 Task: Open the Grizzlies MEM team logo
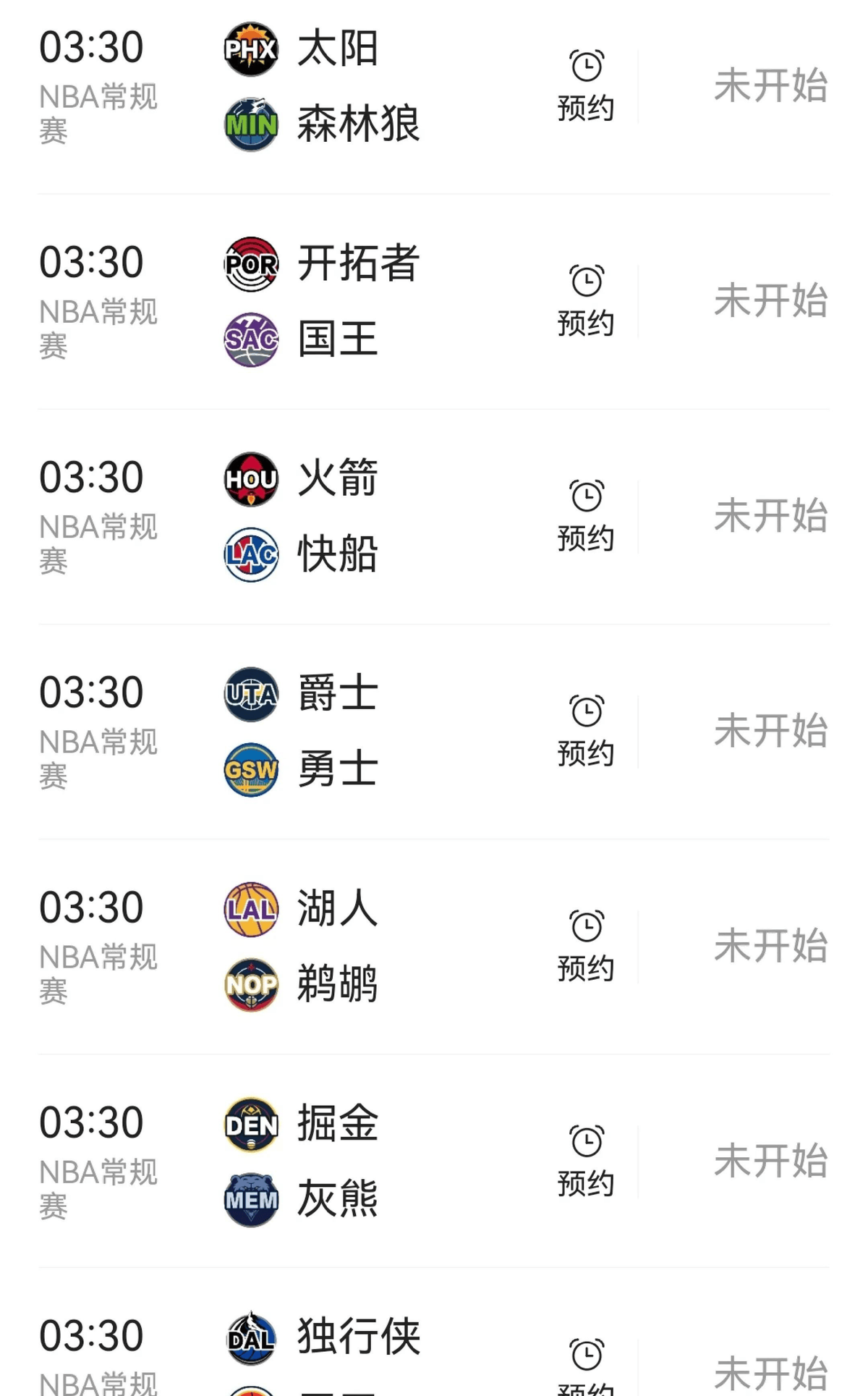[251, 1198]
